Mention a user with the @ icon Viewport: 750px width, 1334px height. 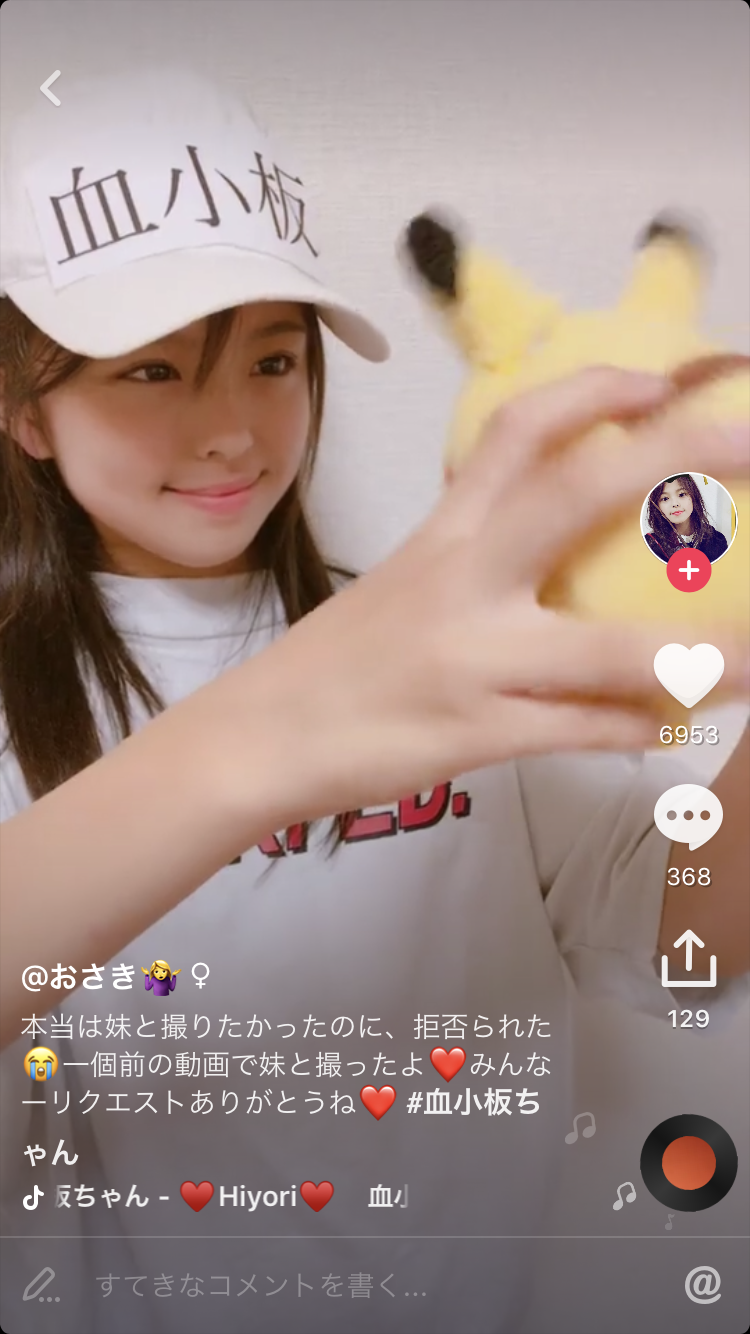point(703,1285)
